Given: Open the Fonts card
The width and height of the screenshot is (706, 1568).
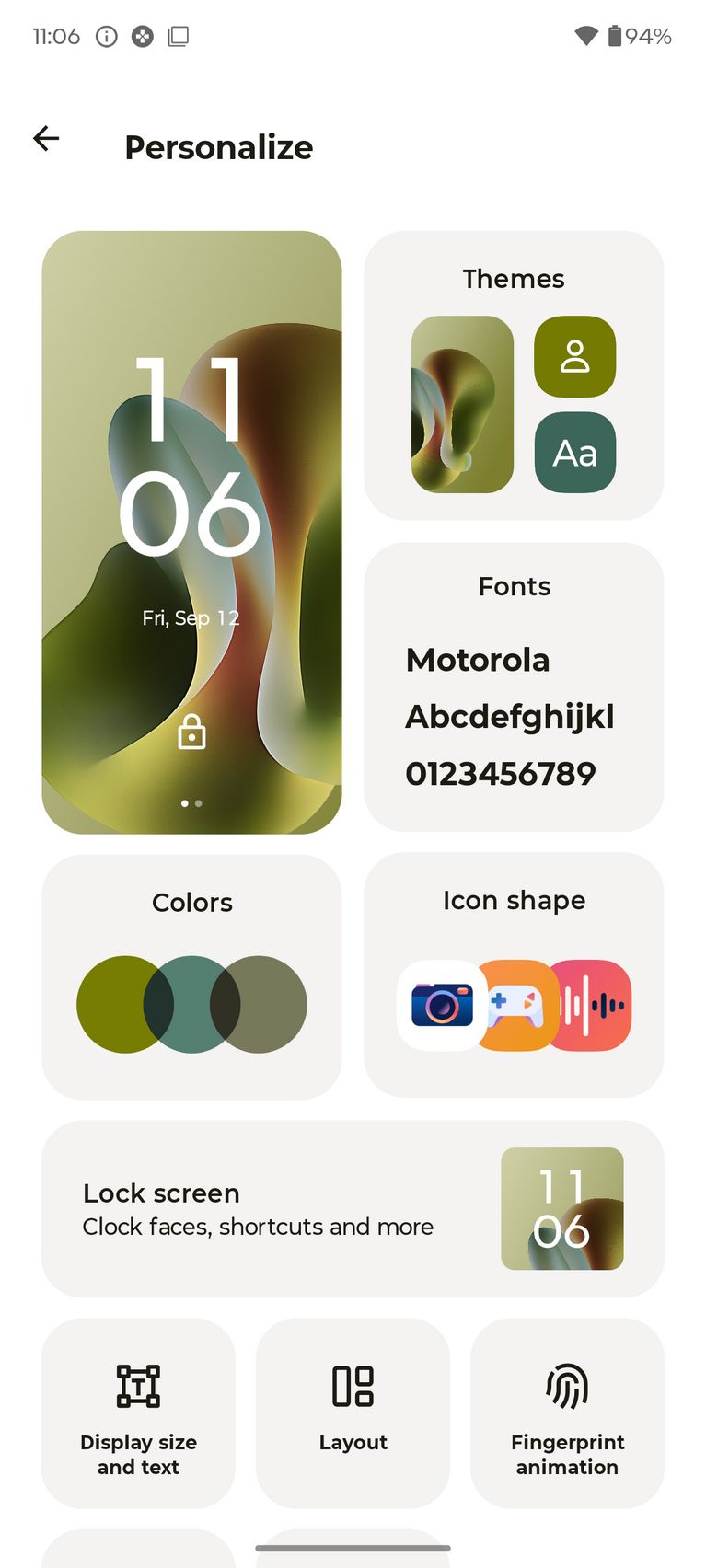Looking at the screenshot, I should (514, 686).
